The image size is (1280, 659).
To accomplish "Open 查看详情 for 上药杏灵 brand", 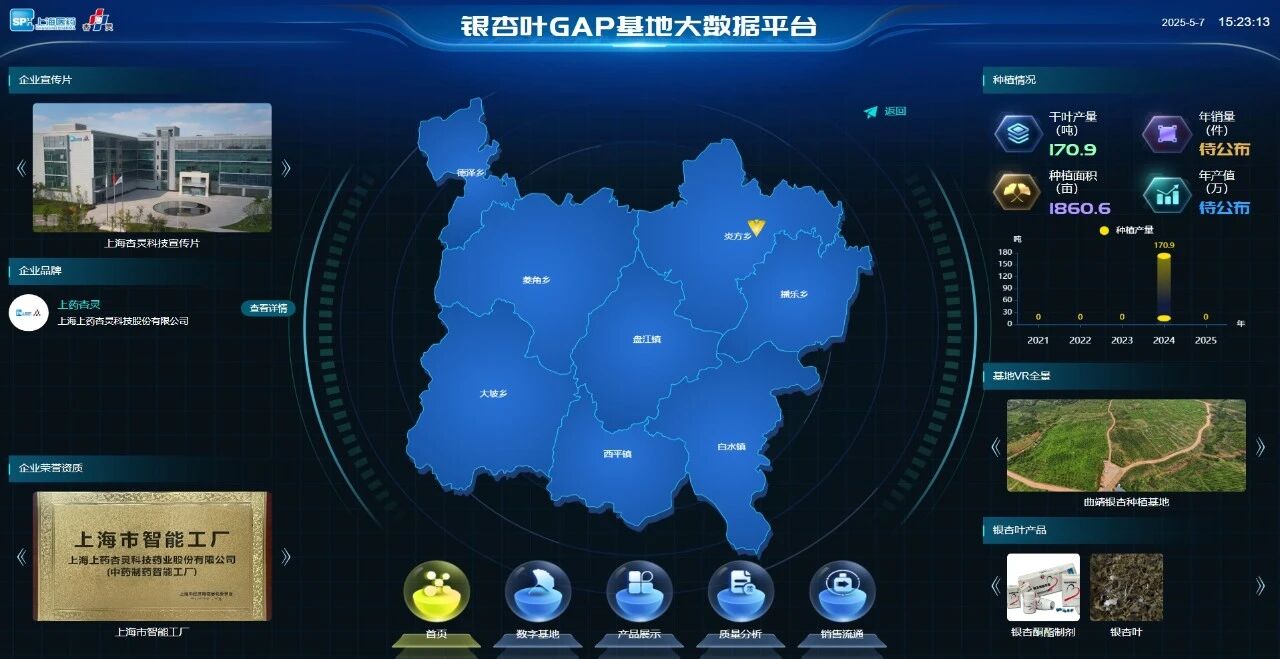I will tap(268, 308).
